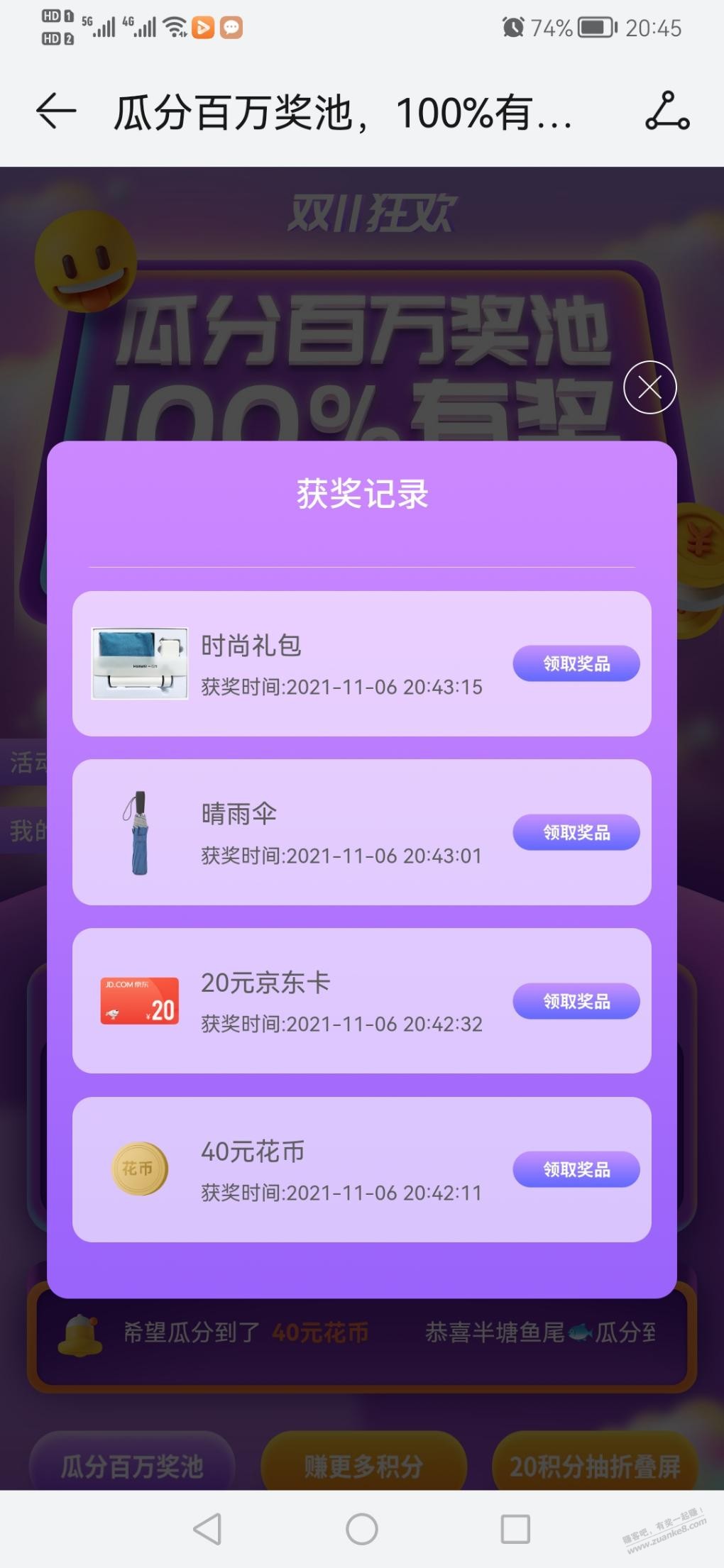Claim the 时尚礼包 prize
Viewport: 724px width, 1568px height.
[x=576, y=663]
